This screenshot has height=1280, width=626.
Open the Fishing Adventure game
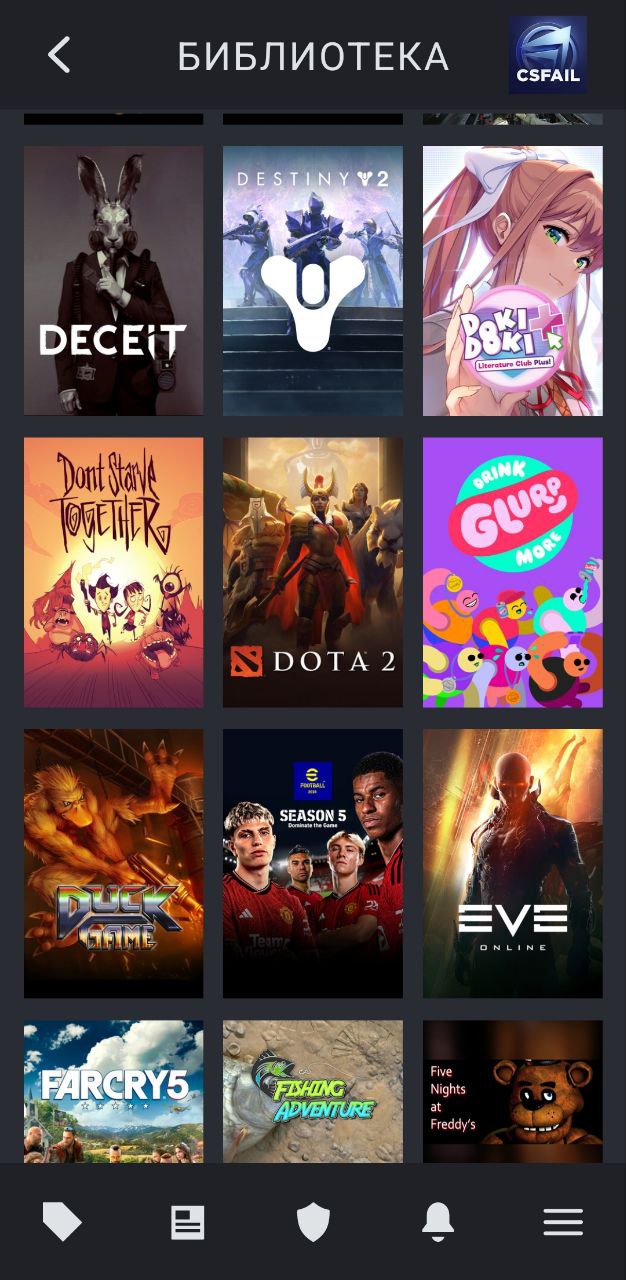(313, 1091)
